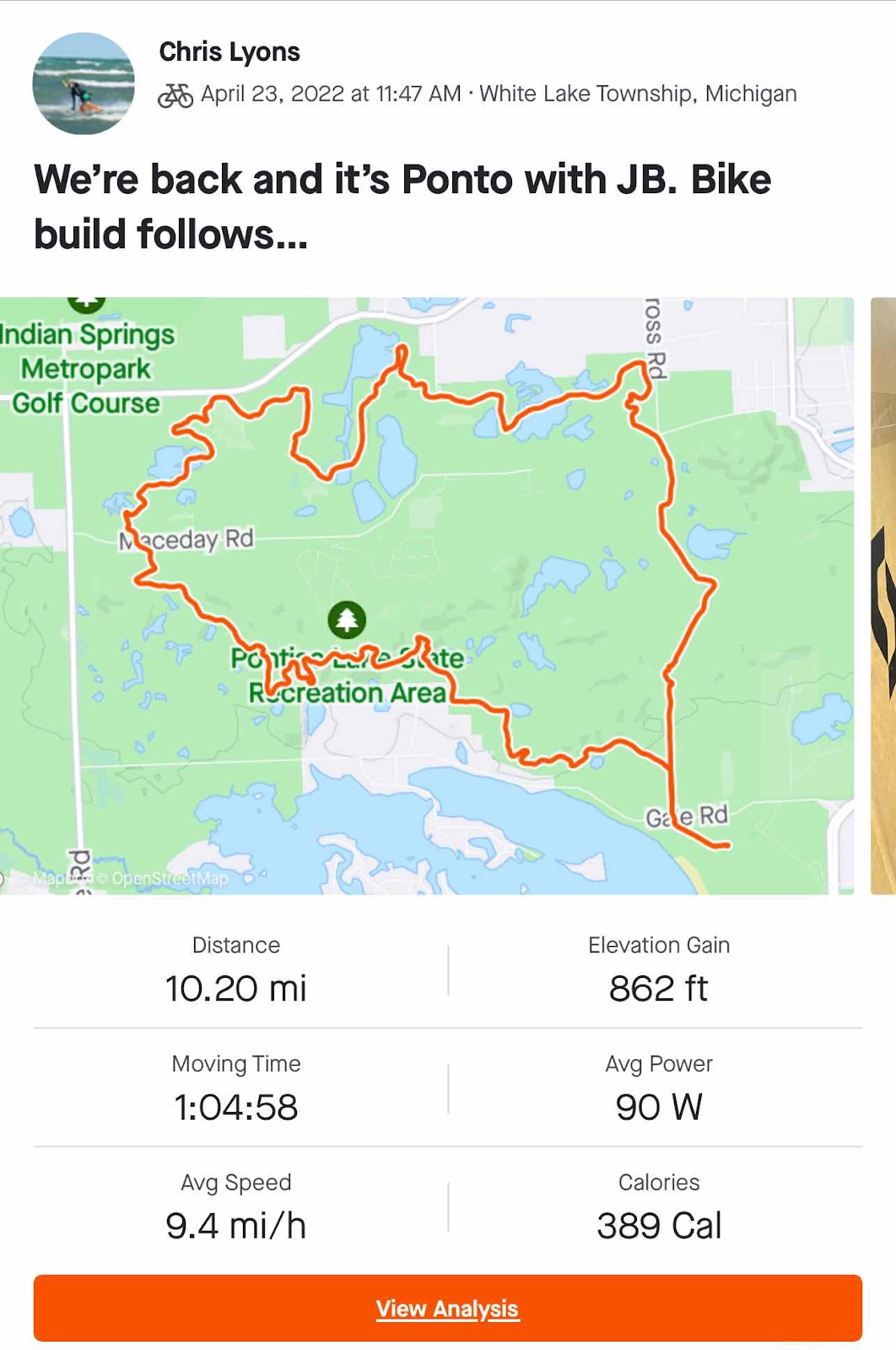The image size is (896, 1350).
Task: Tap the View Analysis button
Action: pyautogui.click(x=447, y=1308)
